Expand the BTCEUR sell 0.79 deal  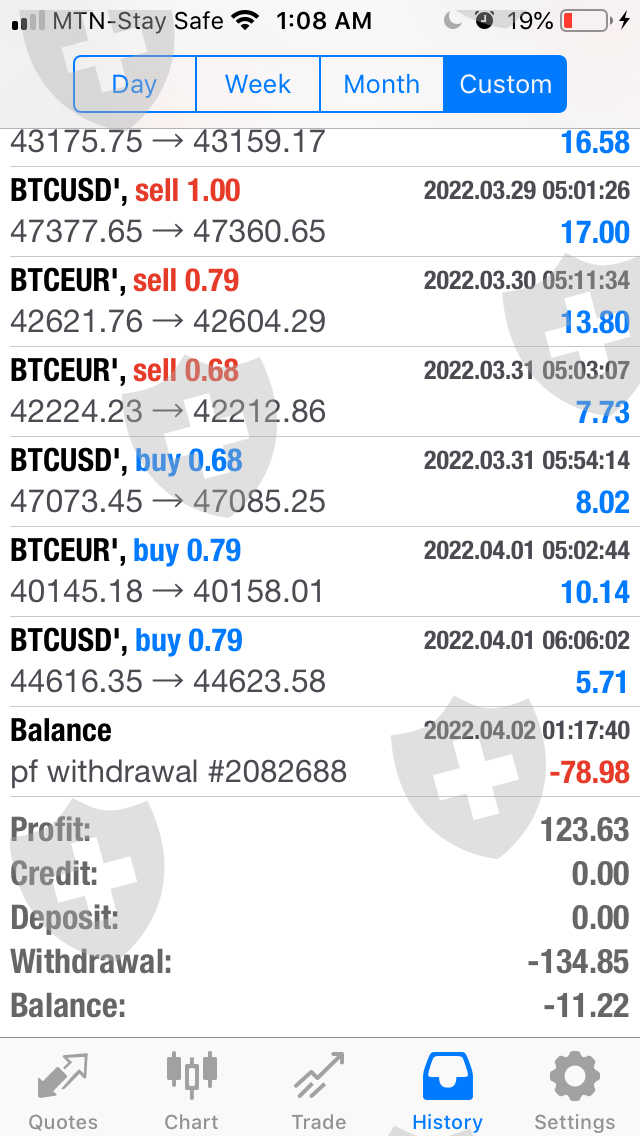(320, 301)
